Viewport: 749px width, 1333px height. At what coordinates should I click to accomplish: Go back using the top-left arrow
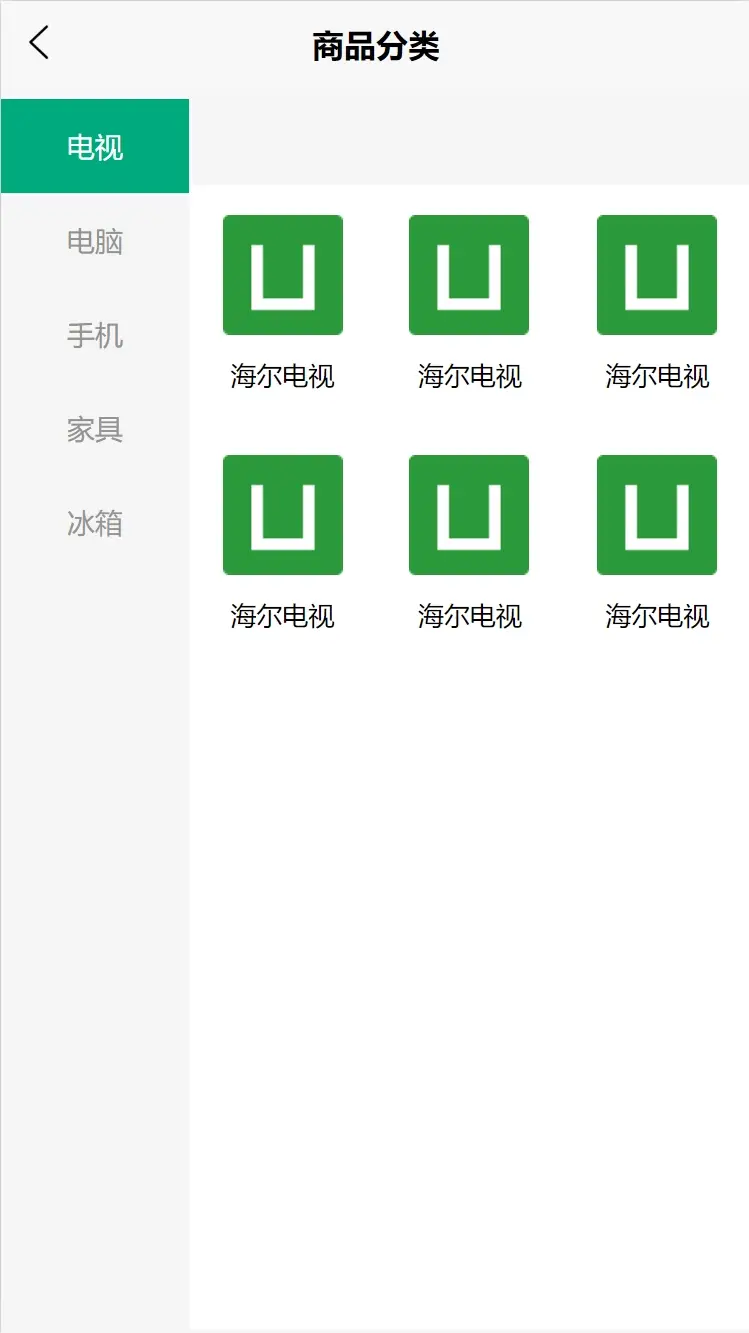pos(39,43)
